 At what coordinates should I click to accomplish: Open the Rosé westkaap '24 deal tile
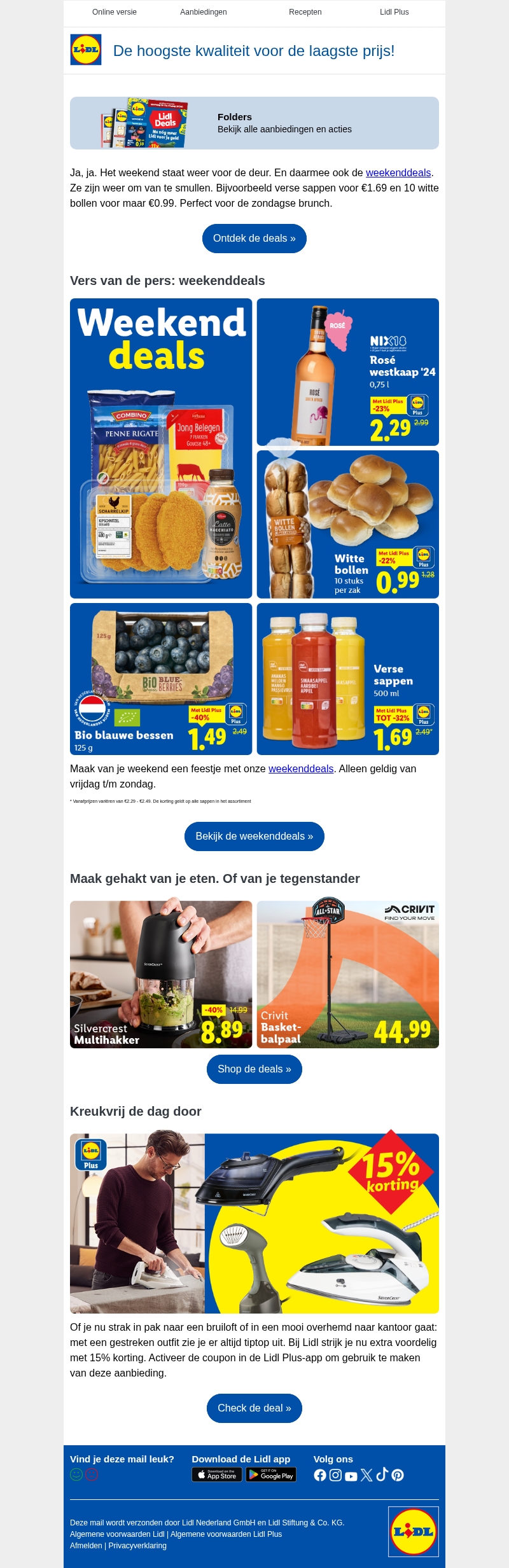(348, 372)
